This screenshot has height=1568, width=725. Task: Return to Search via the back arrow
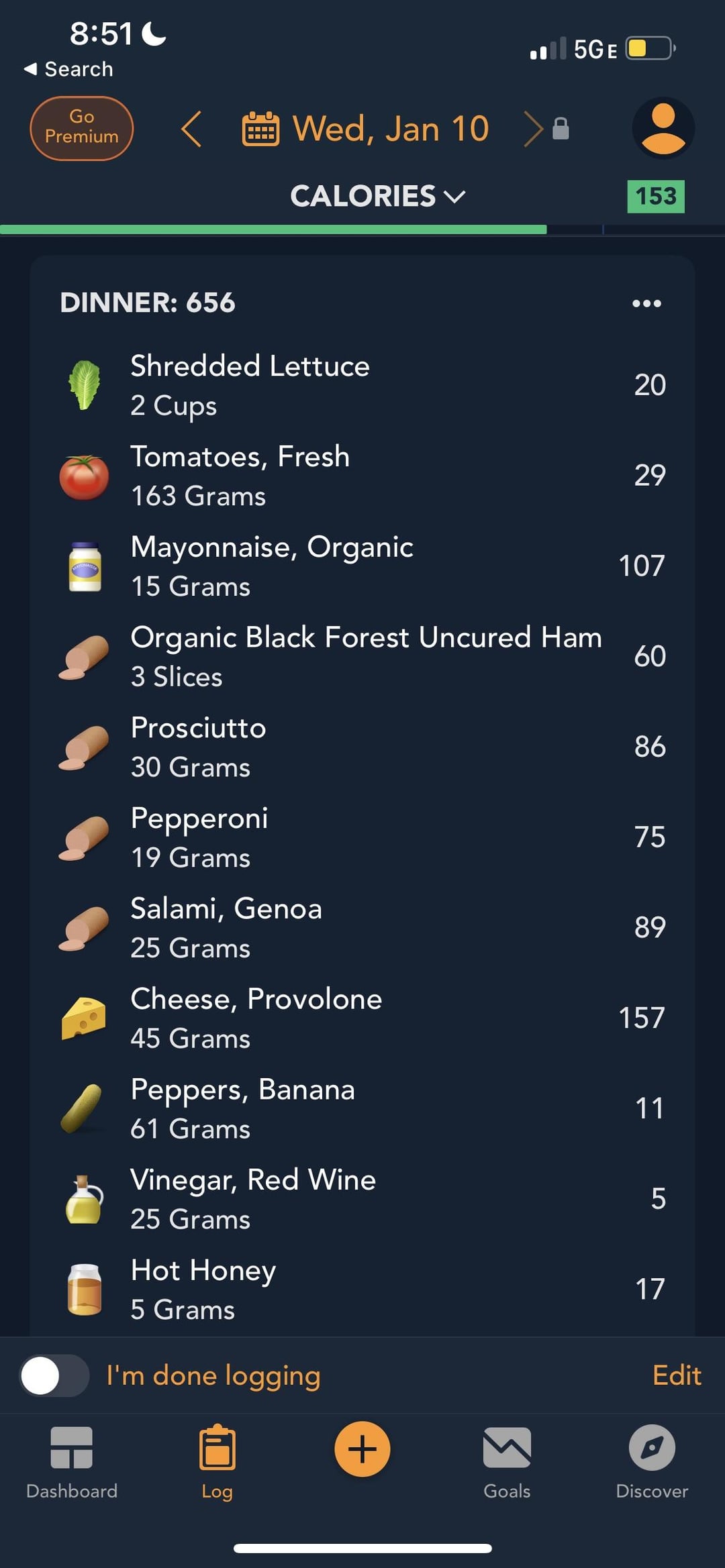click(68, 69)
